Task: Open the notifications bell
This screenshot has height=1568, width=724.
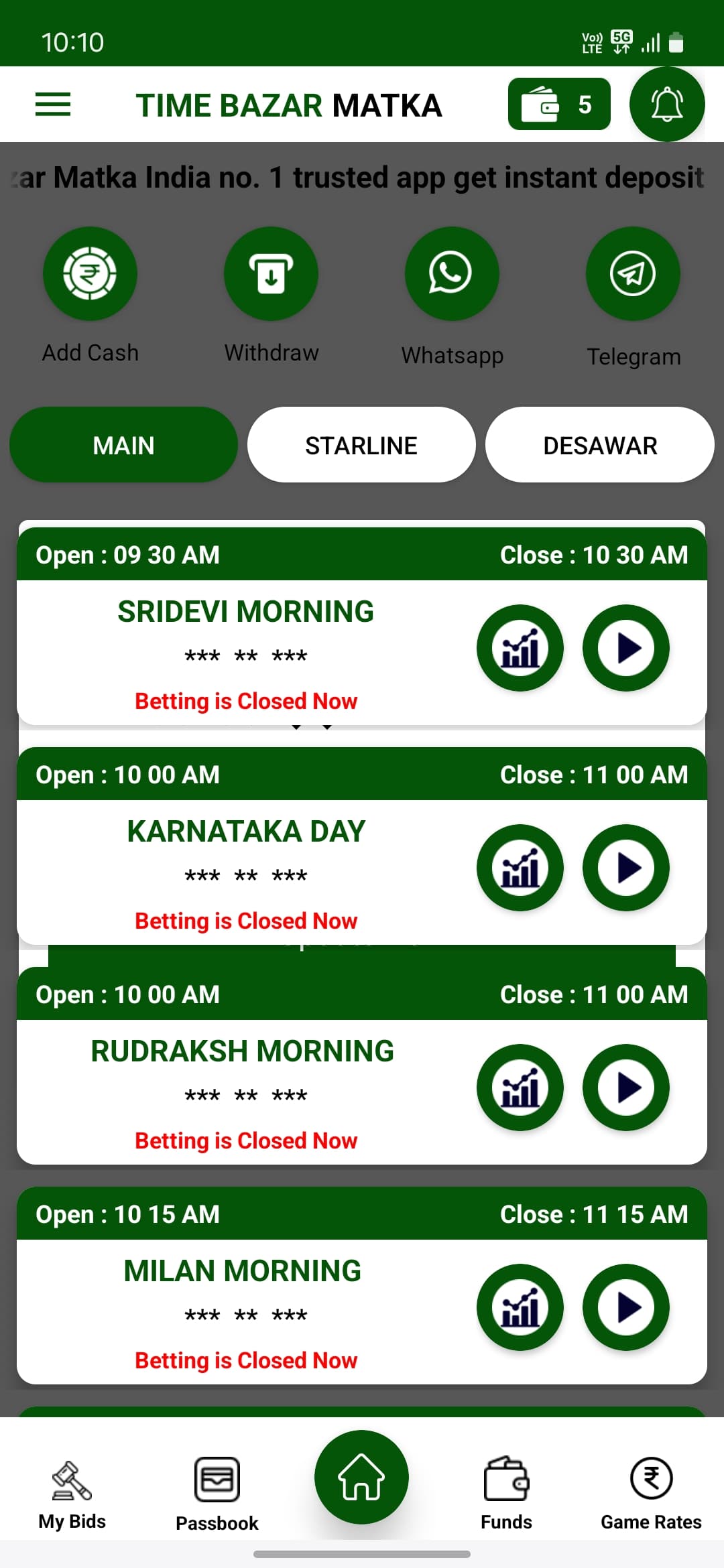Action: 666,105
